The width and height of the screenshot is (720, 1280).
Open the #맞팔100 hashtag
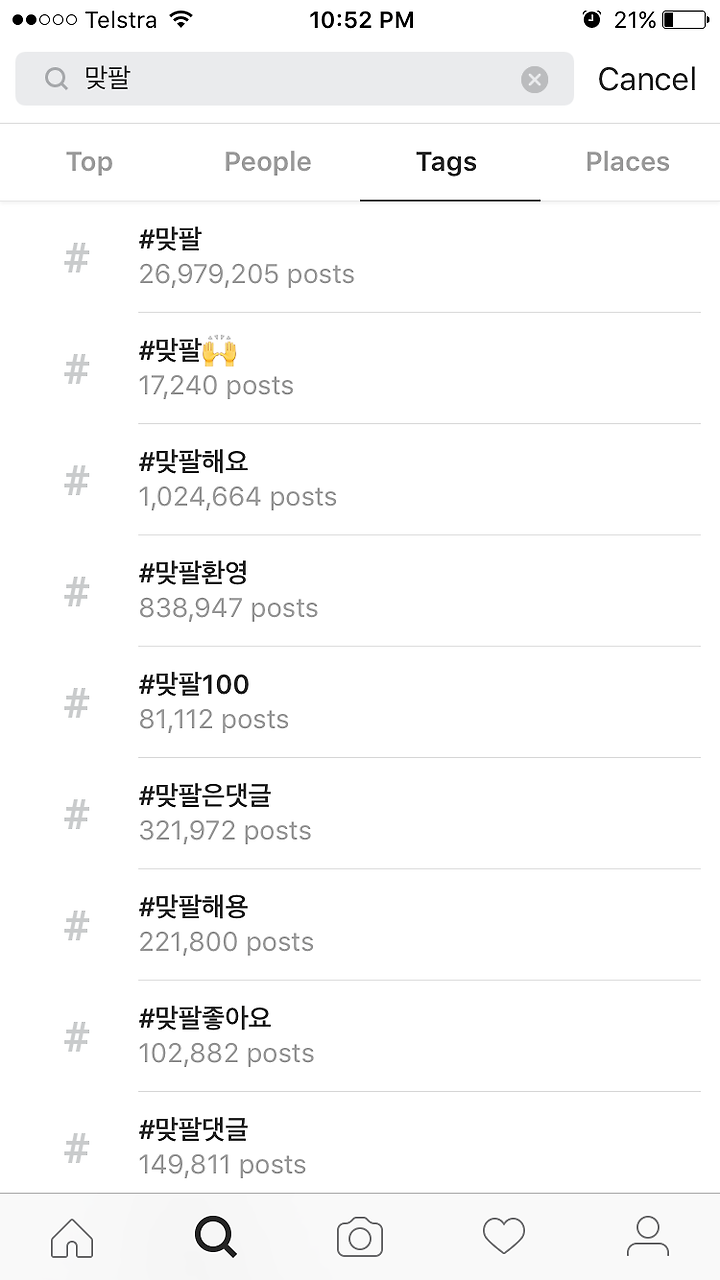tap(360, 701)
